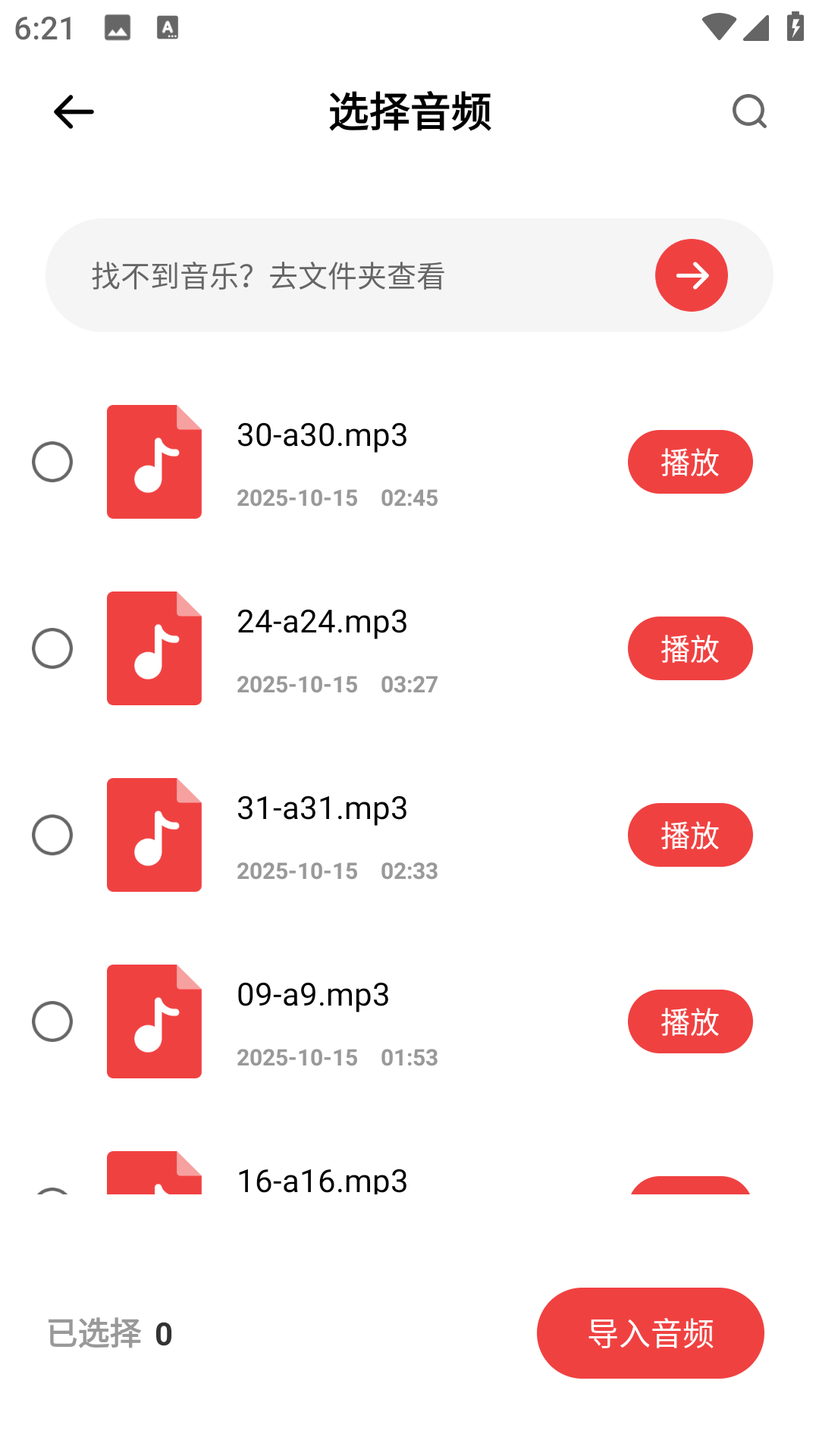Tap the 导入音频 import button

(651, 1332)
